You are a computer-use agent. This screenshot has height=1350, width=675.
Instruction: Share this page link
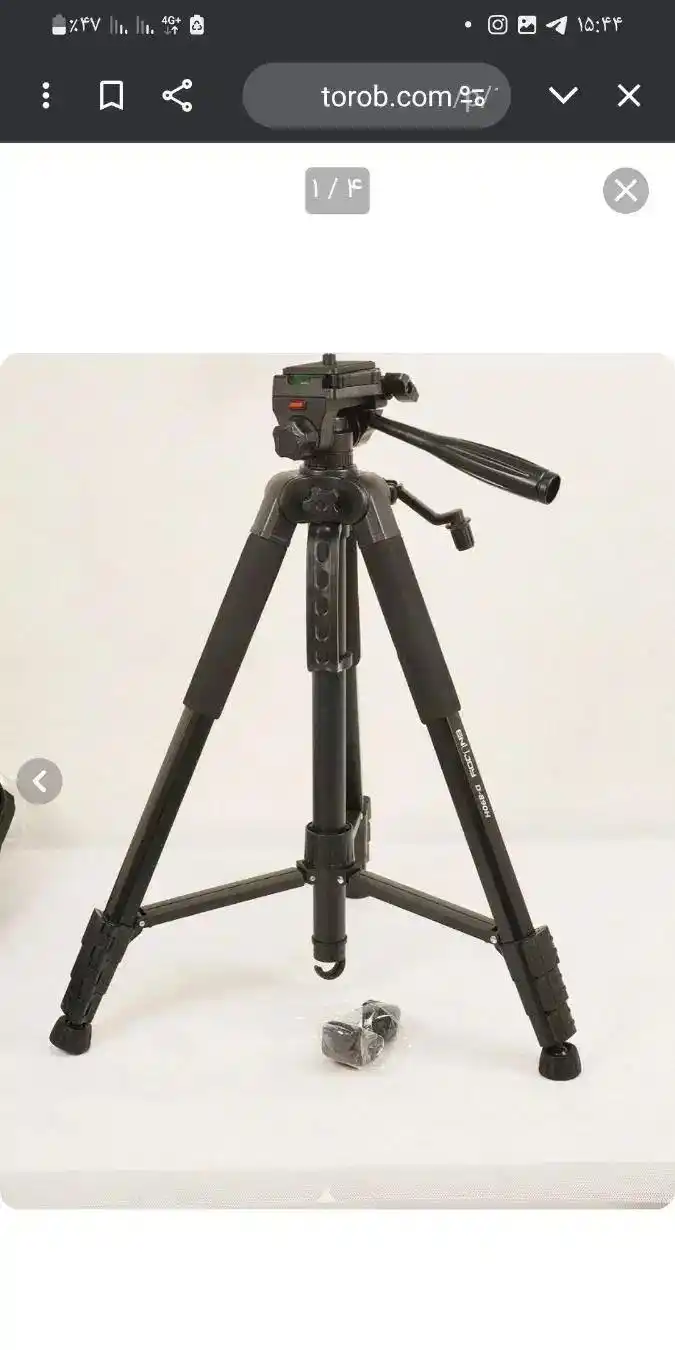click(x=177, y=96)
